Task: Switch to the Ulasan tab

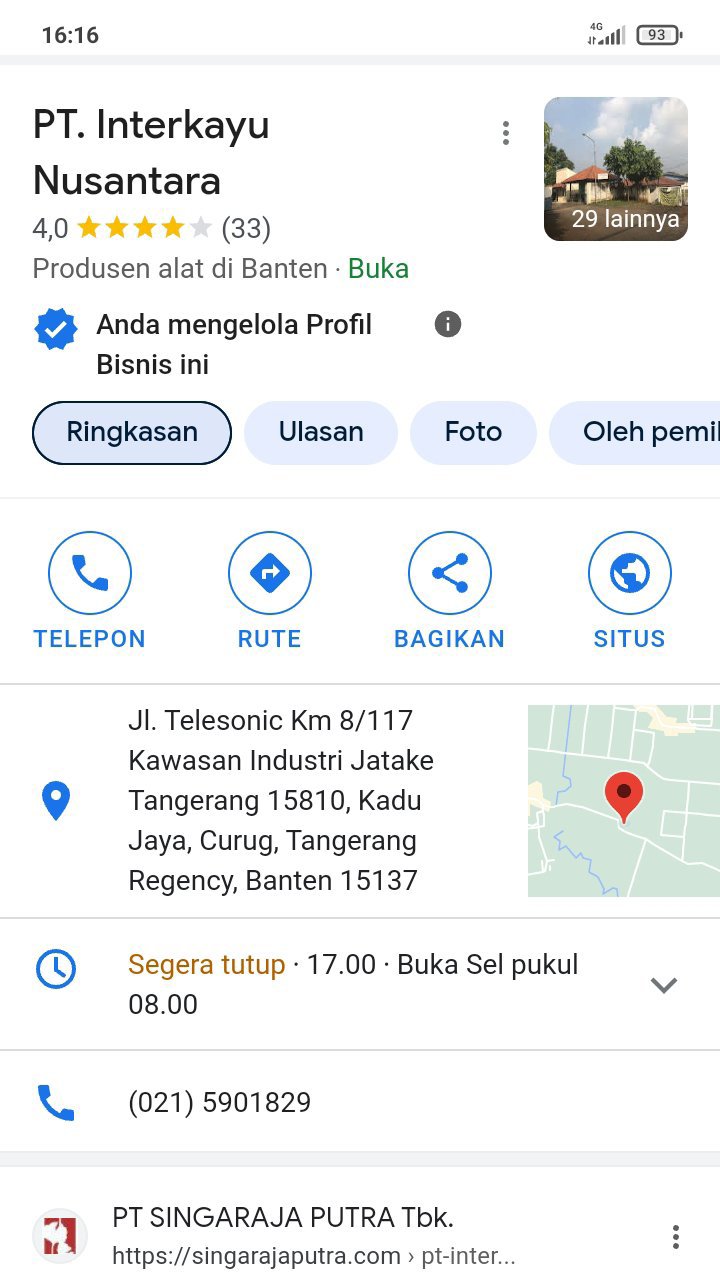Action: tap(321, 432)
